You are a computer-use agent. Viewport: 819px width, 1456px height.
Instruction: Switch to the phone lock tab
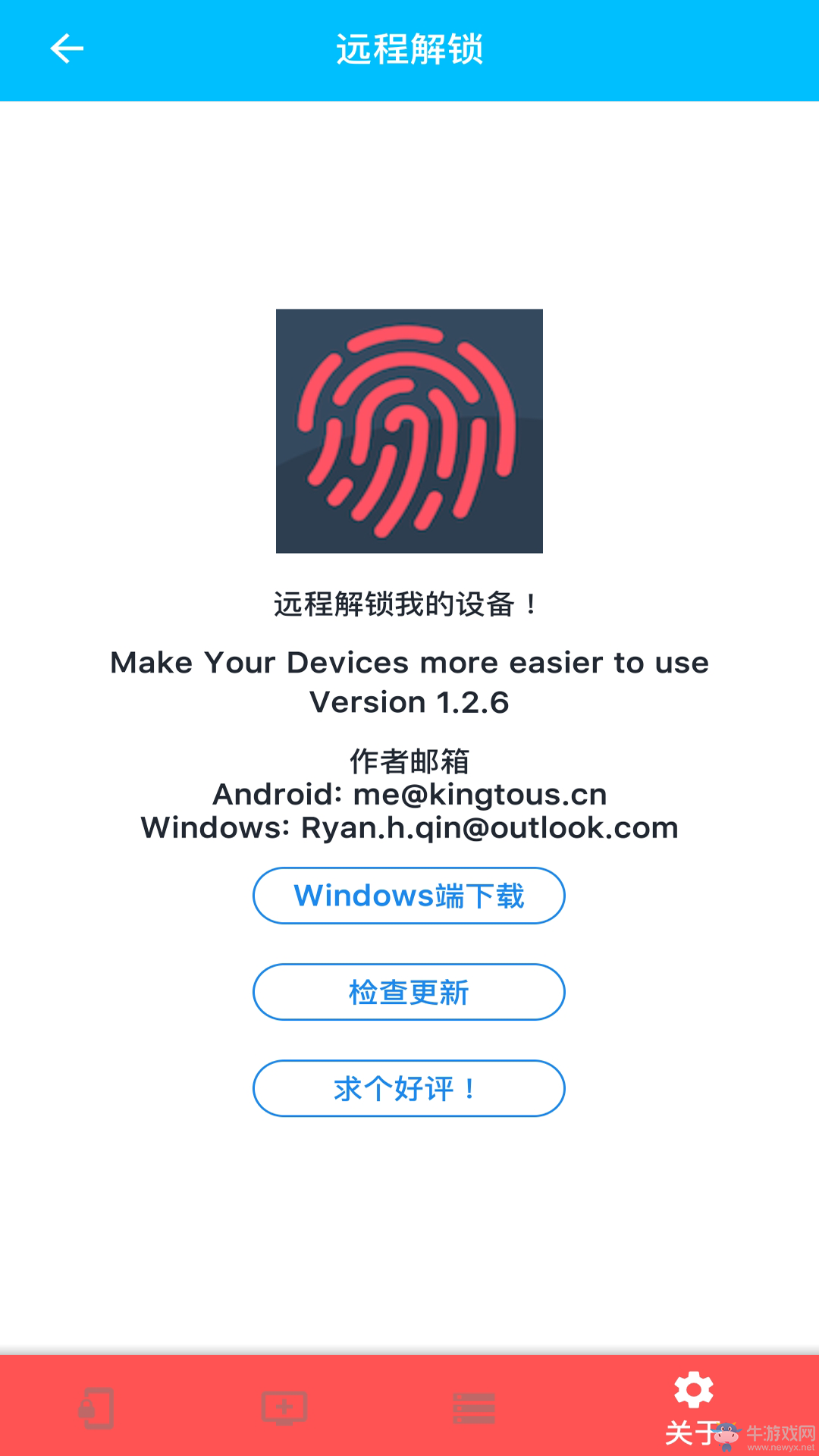96,1409
